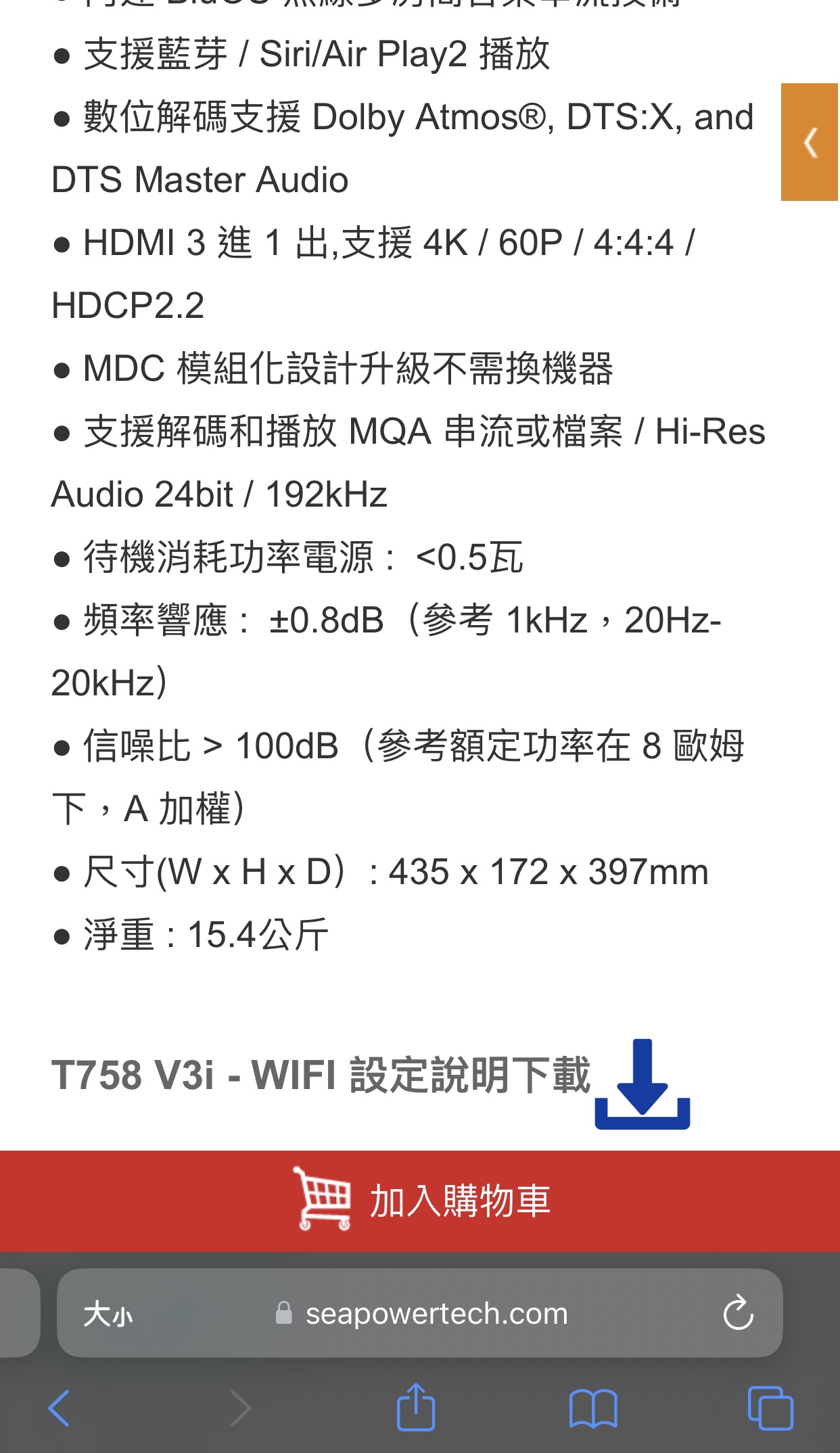Tap the seapowertech.com address bar
The height and width of the screenshot is (1453, 840).
(x=420, y=1313)
